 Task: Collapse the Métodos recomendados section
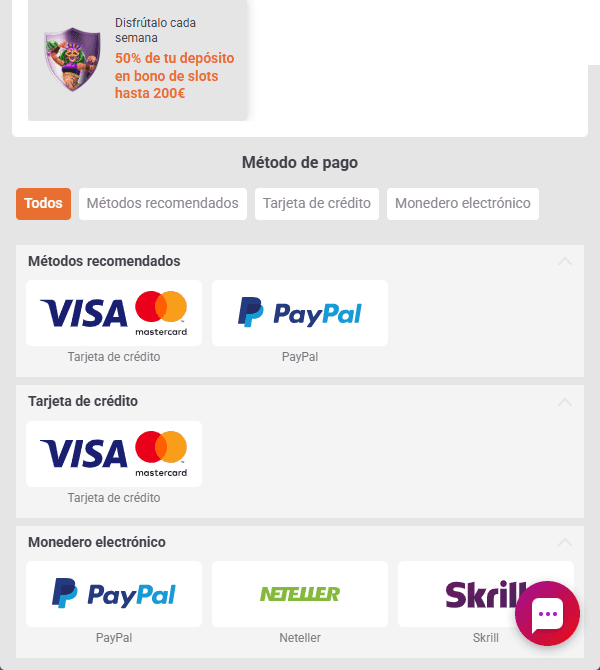pyautogui.click(x=565, y=261)
